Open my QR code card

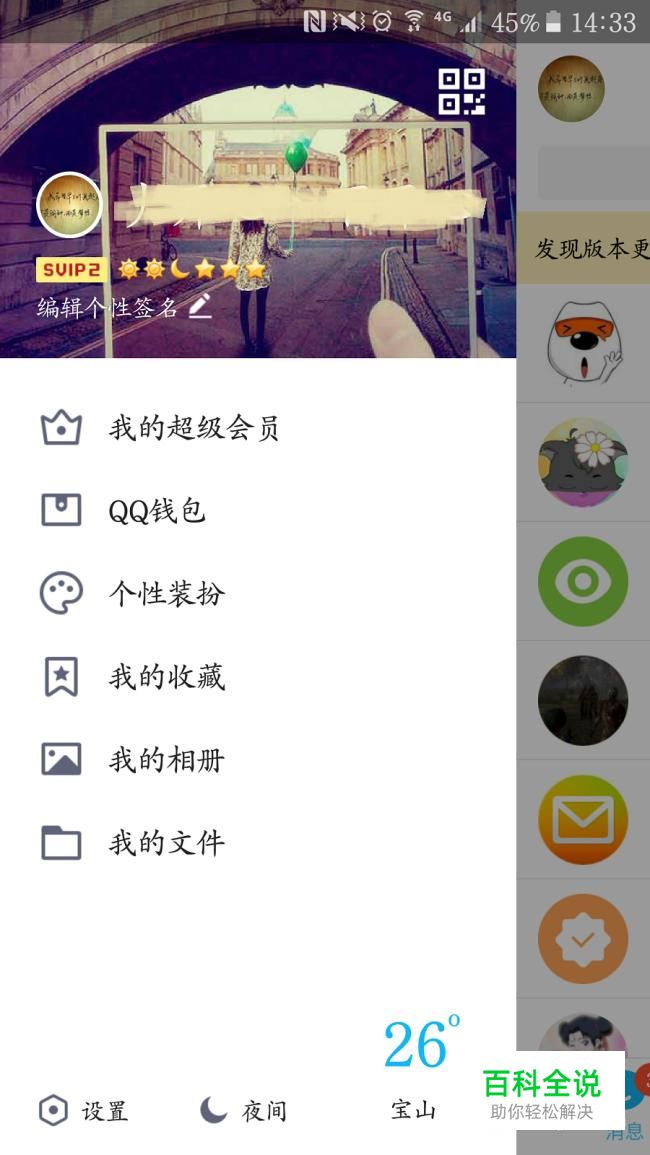click(x=461, y=92)
